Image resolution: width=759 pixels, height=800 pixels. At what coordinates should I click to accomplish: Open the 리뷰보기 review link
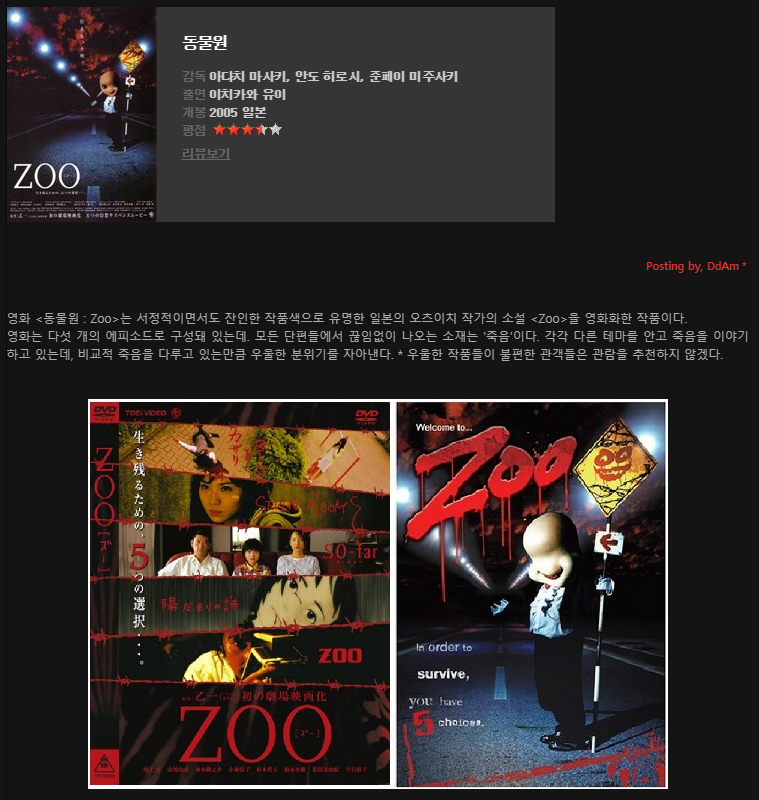pyautogui.click(x=206, y=153)
